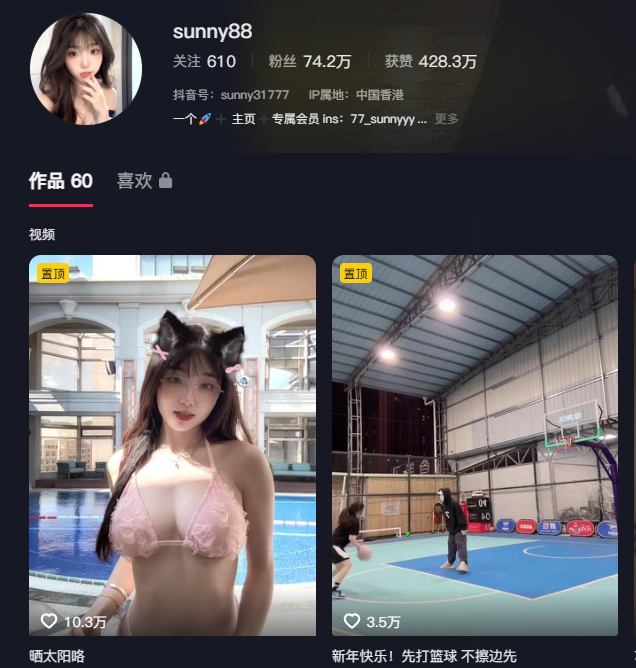This screenshot has width=636, height=668.
Task: Open sunny88's profile avatar
Action: point(86,69)
